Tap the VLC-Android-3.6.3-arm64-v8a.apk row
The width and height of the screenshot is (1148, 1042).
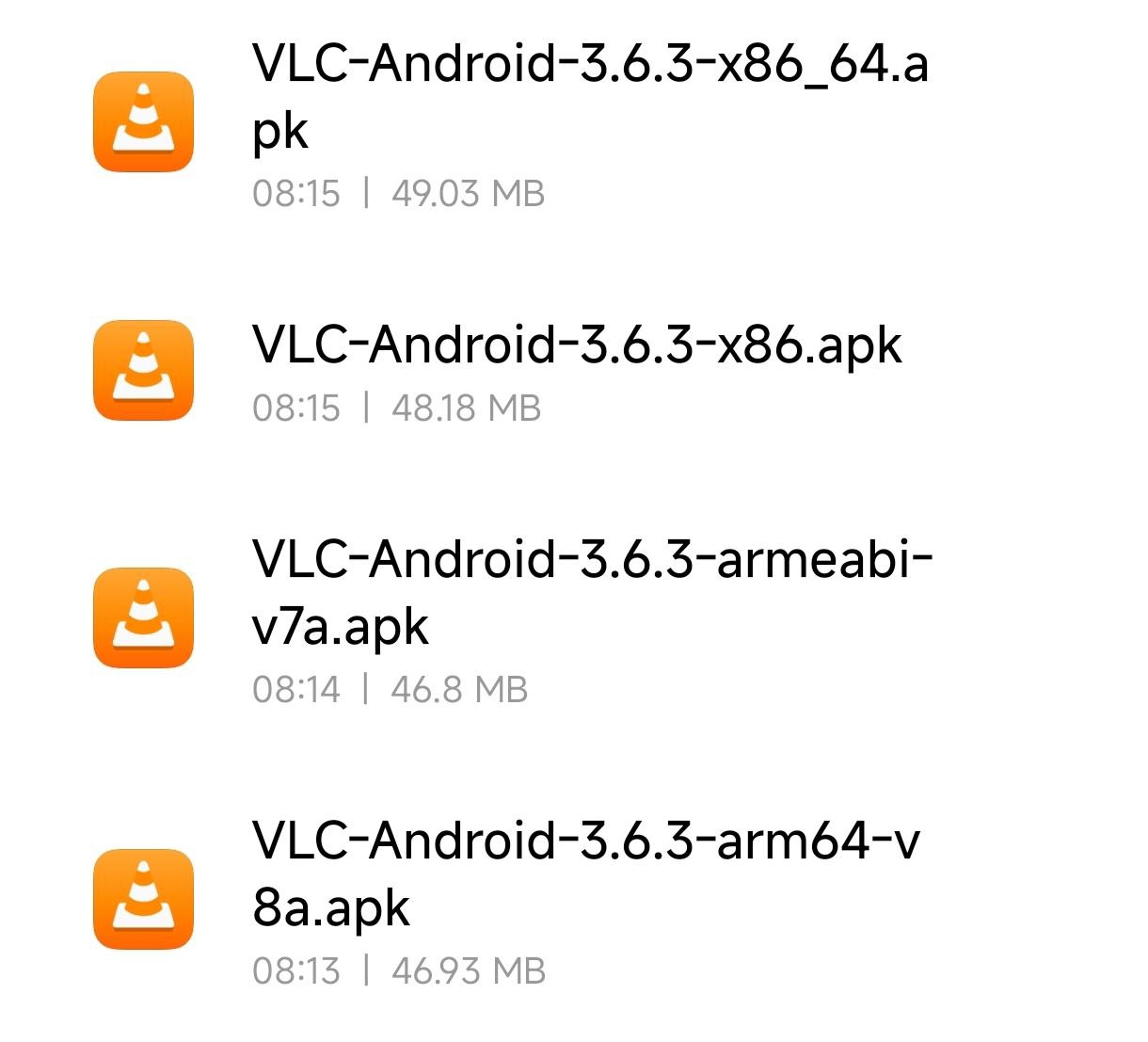pyautogui.click(x=585, y=874)
